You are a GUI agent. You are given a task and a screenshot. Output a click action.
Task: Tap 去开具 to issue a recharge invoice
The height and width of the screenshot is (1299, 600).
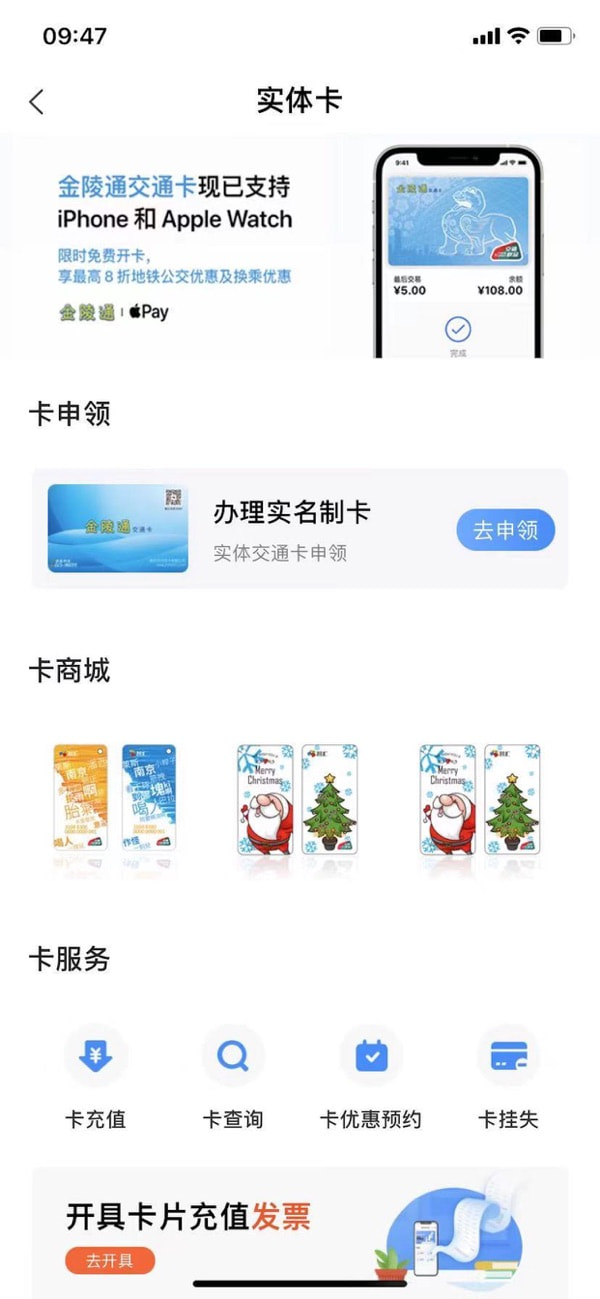[x=110, y=1260]
